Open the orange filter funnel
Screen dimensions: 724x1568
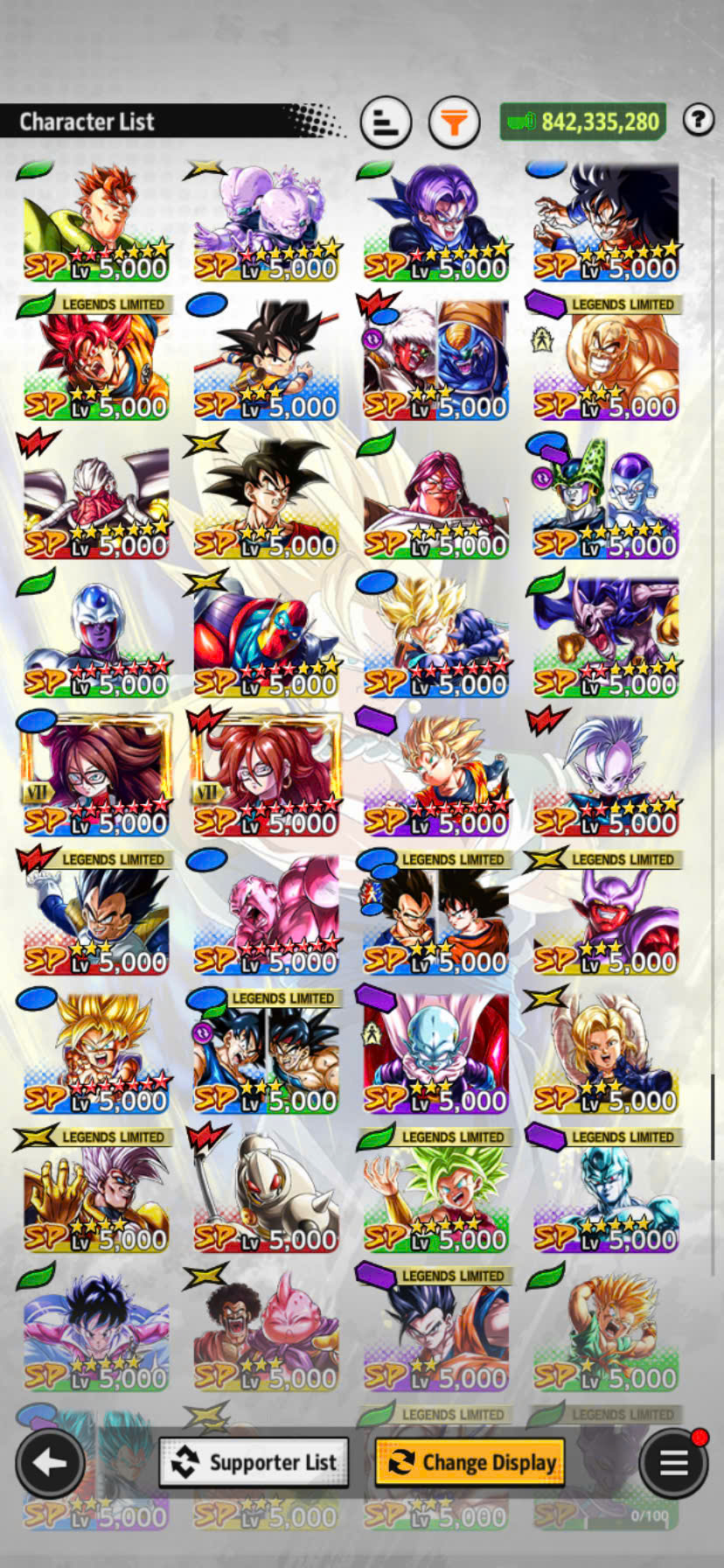(x=454, y=122)
